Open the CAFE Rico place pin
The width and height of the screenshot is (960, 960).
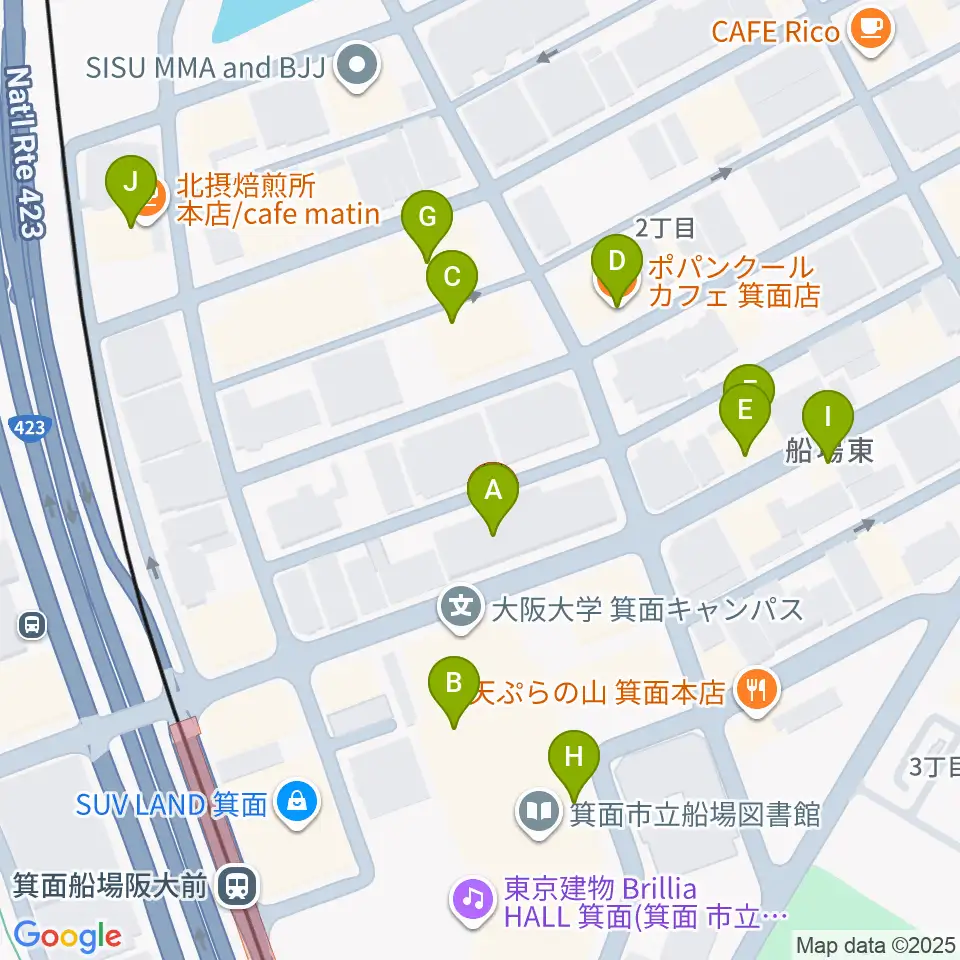coord(871,31)
